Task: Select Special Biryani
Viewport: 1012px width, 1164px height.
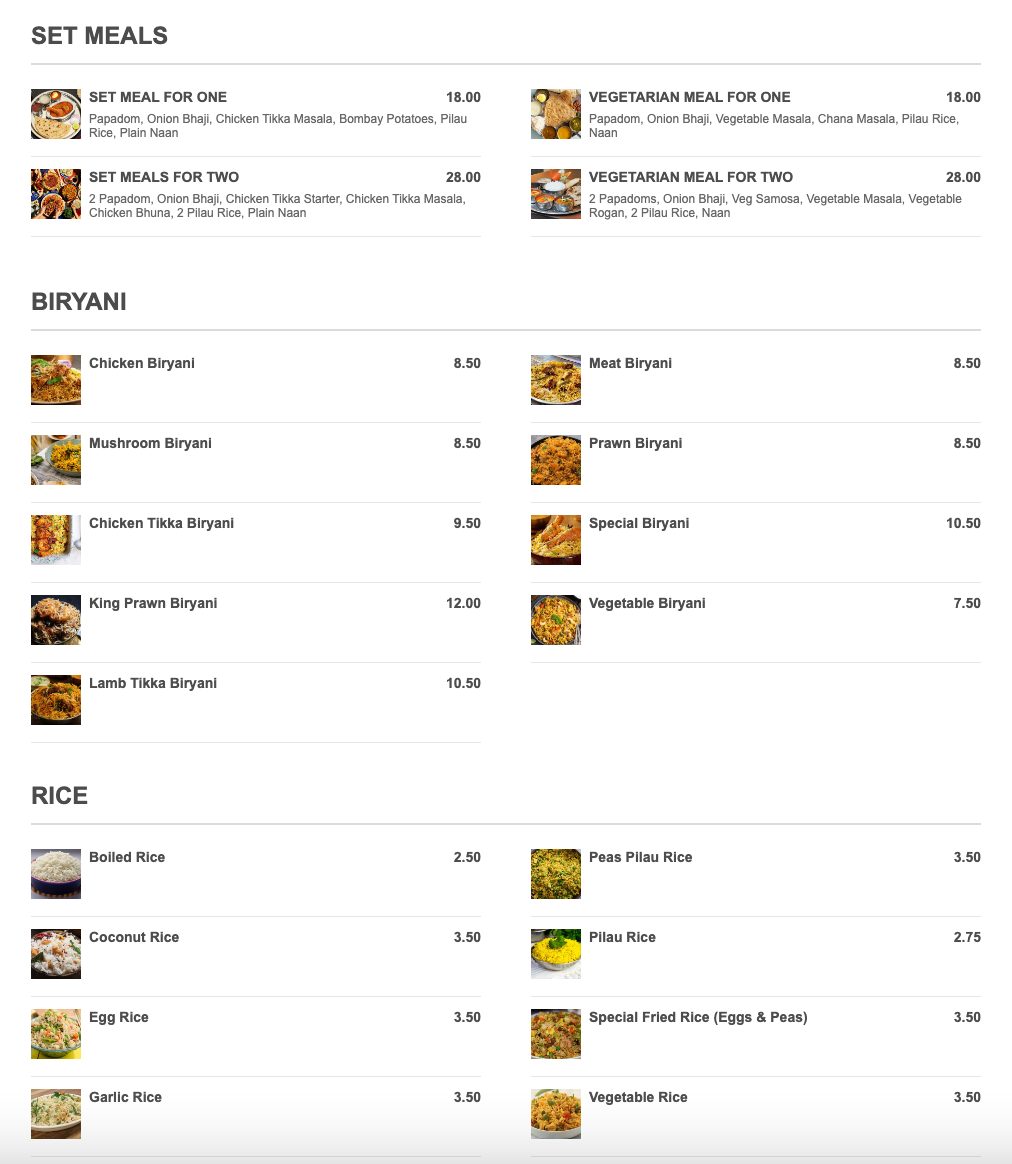Action: click(639, 523)
